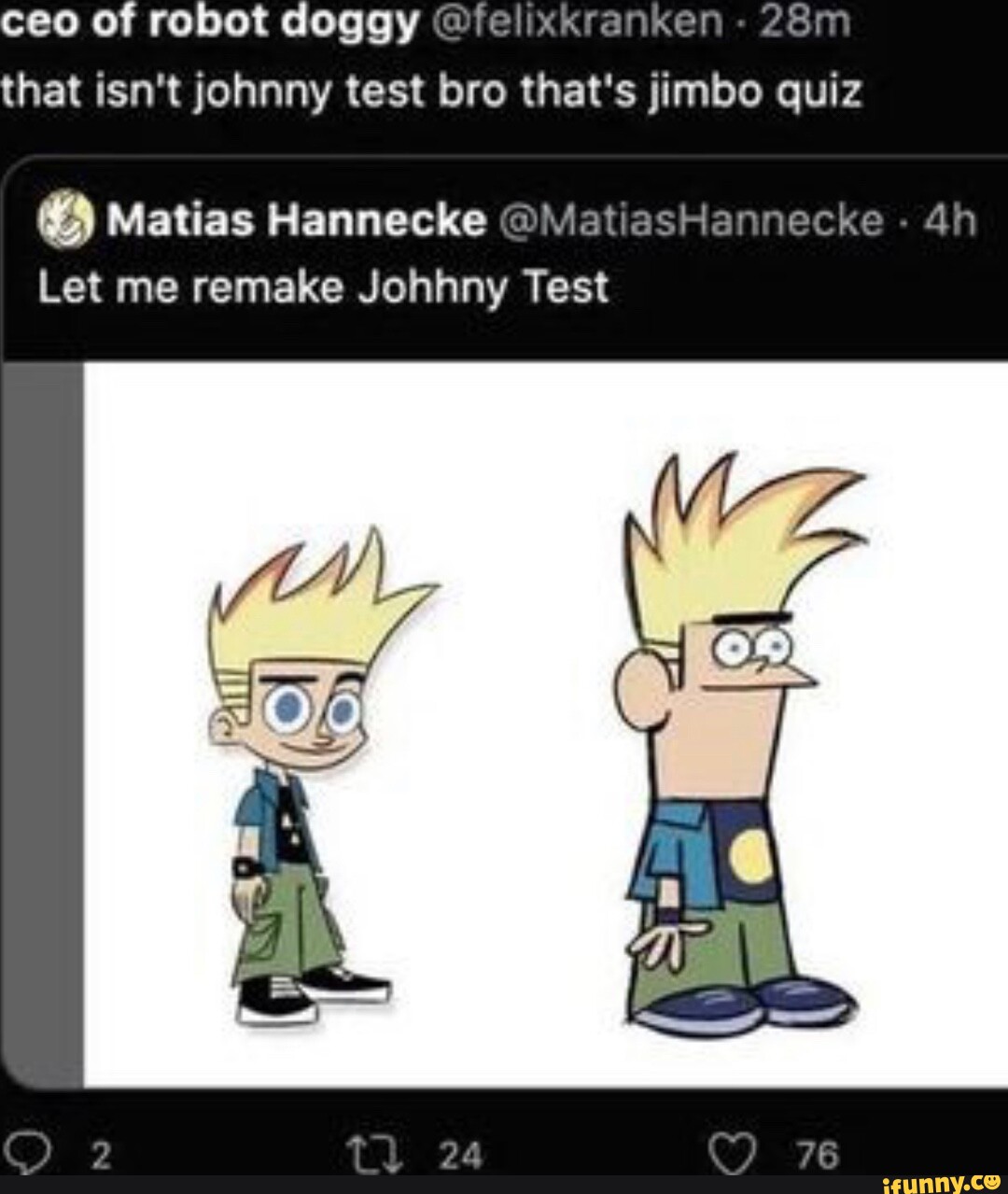
Task: Click Matias Hannecke's profile avatar
Action: coord(65,220)
